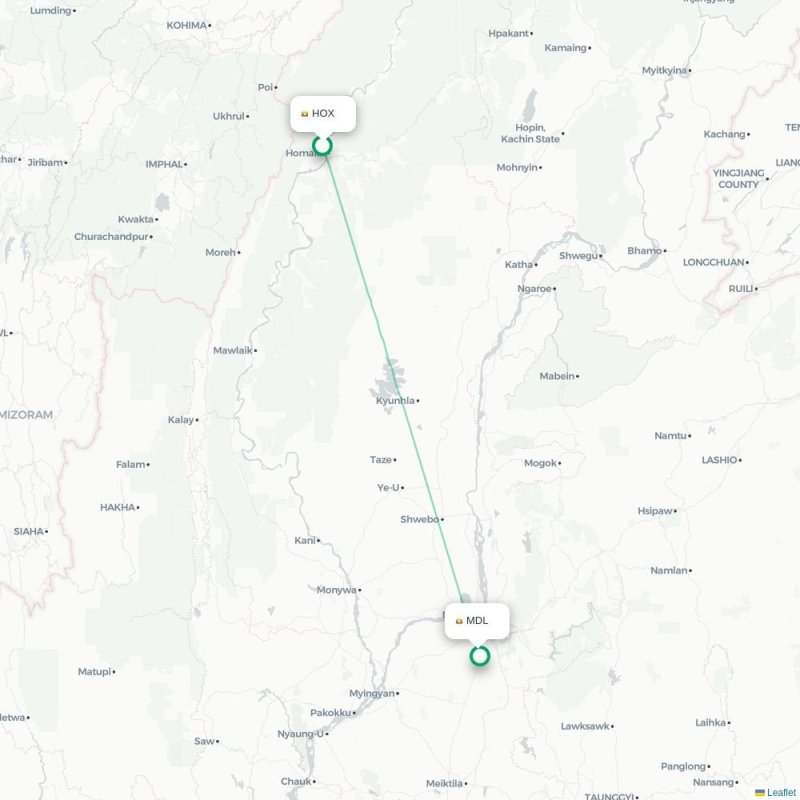Image resolution: width=800 pixels, height=800 pixels.
Task: Open the Leaflet attribution link
Action: pos(780,792)
